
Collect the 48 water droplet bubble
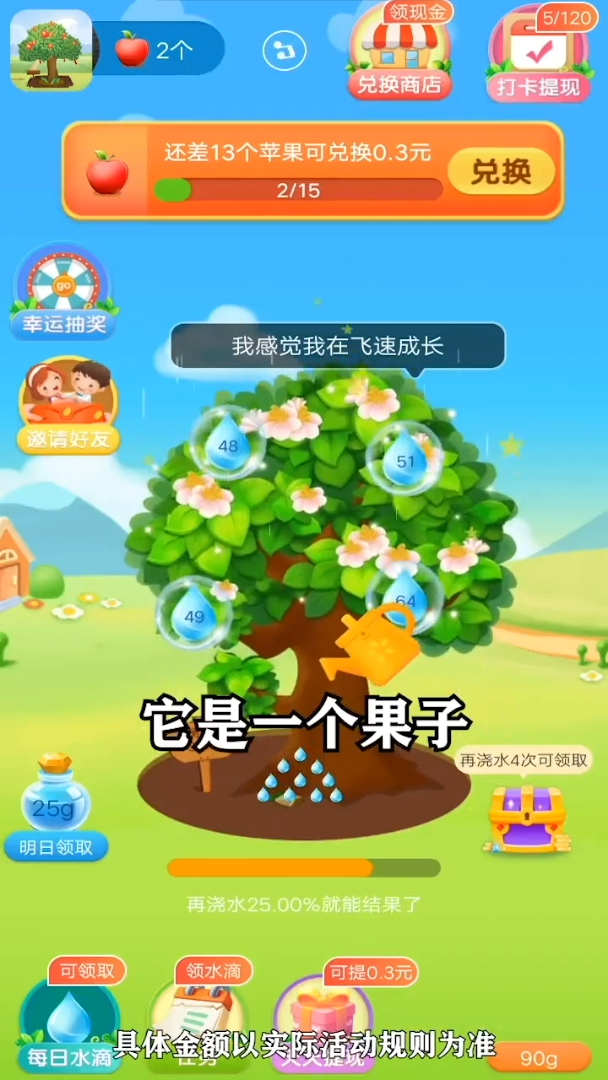[x=228, y=445]
